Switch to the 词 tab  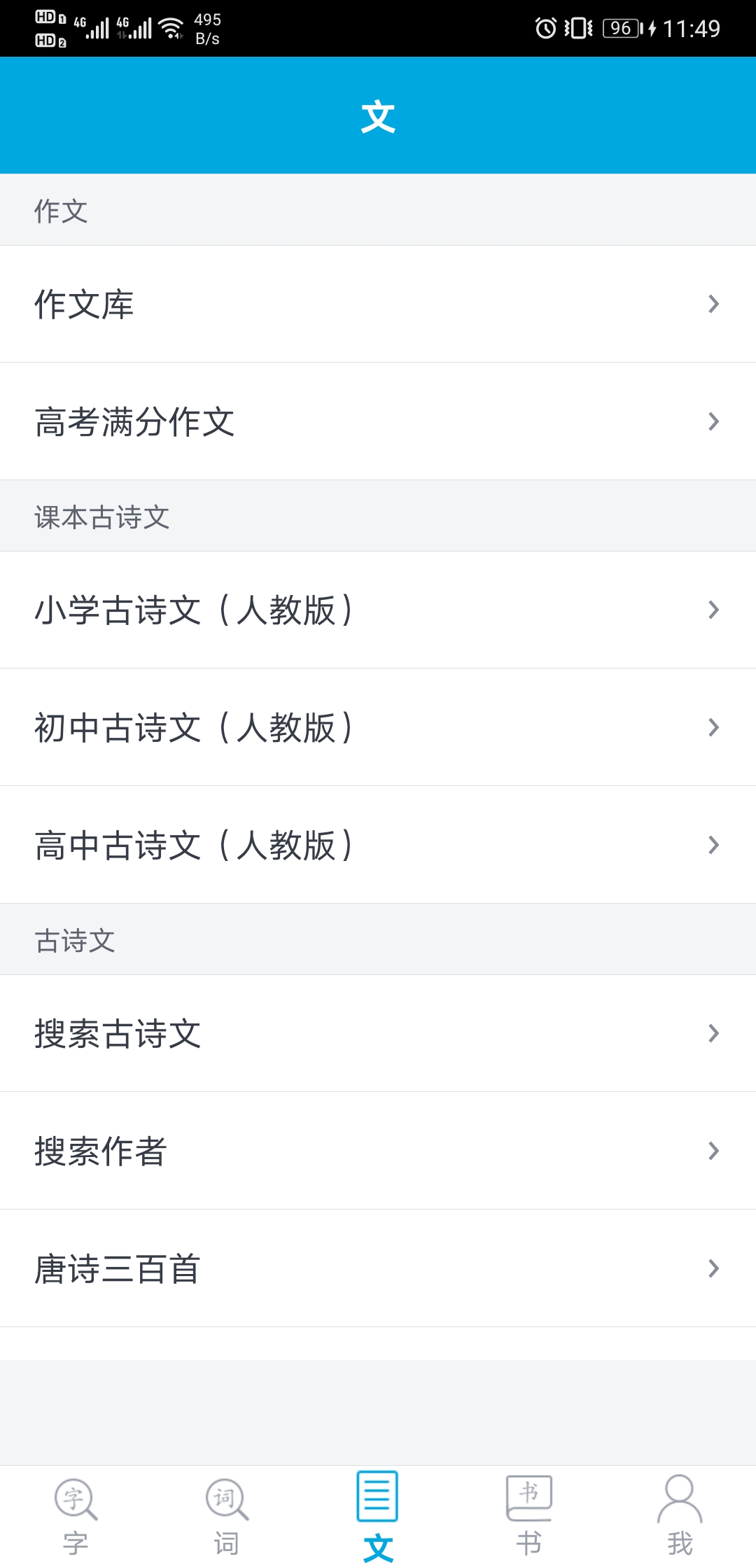[227, 1515]
